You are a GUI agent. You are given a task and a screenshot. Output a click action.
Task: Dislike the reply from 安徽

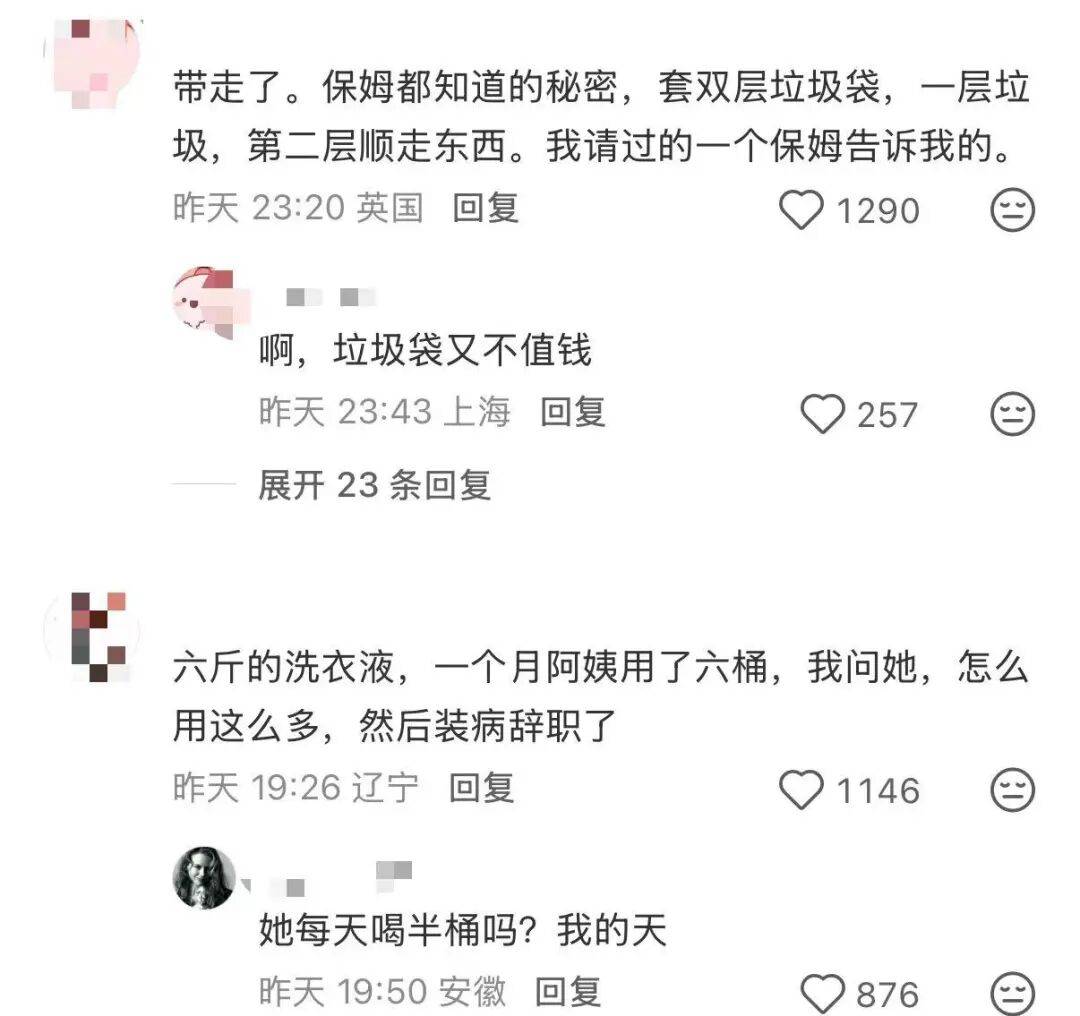(x=1012, y=994)
